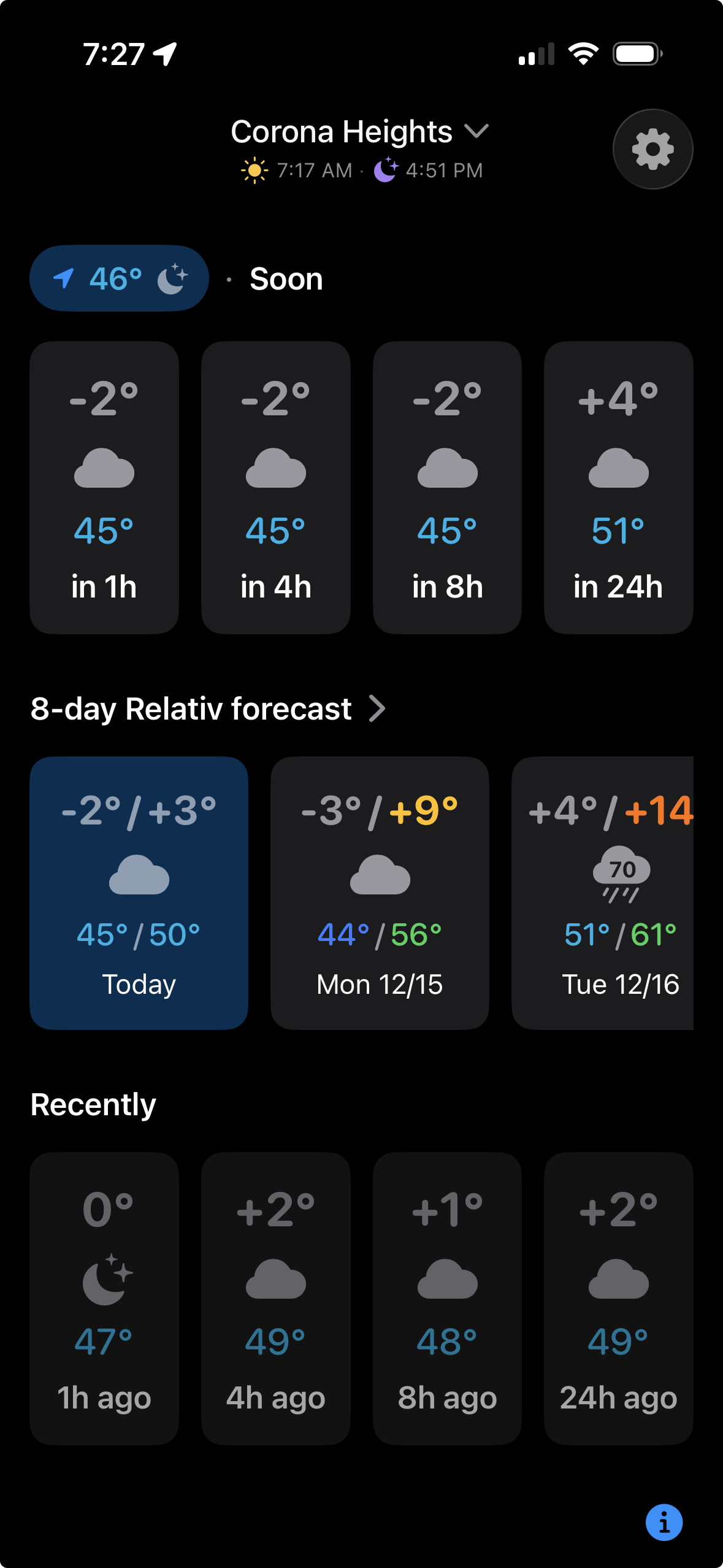This screenshot has height=1568, width=723.
Task: Tap the info button at bottom right
Action: pyautogui.click(x=665, y=1521)
